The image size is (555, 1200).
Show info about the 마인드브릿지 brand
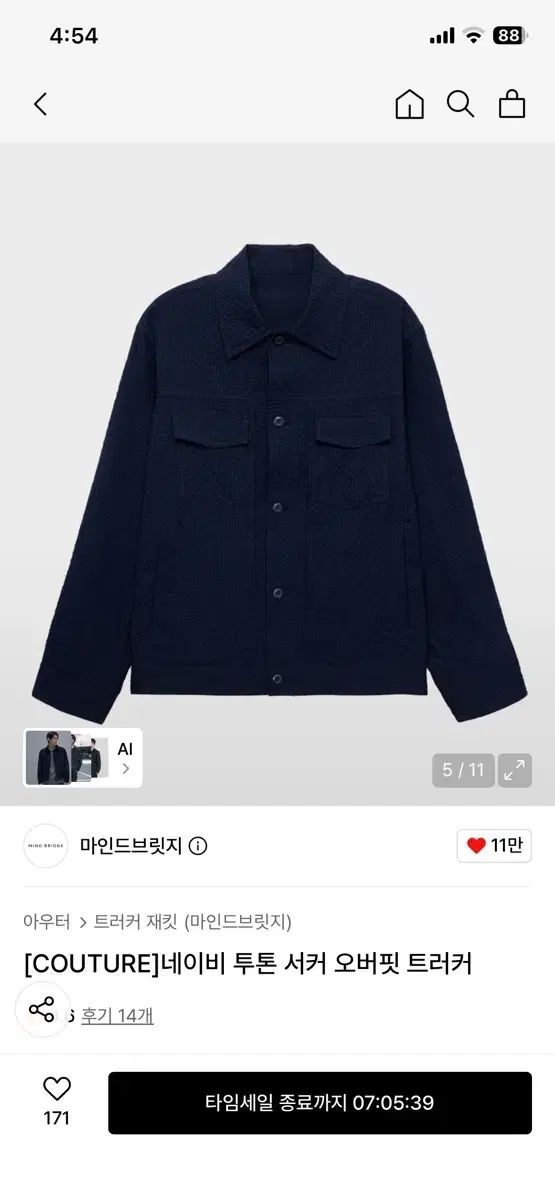(198, 846)
